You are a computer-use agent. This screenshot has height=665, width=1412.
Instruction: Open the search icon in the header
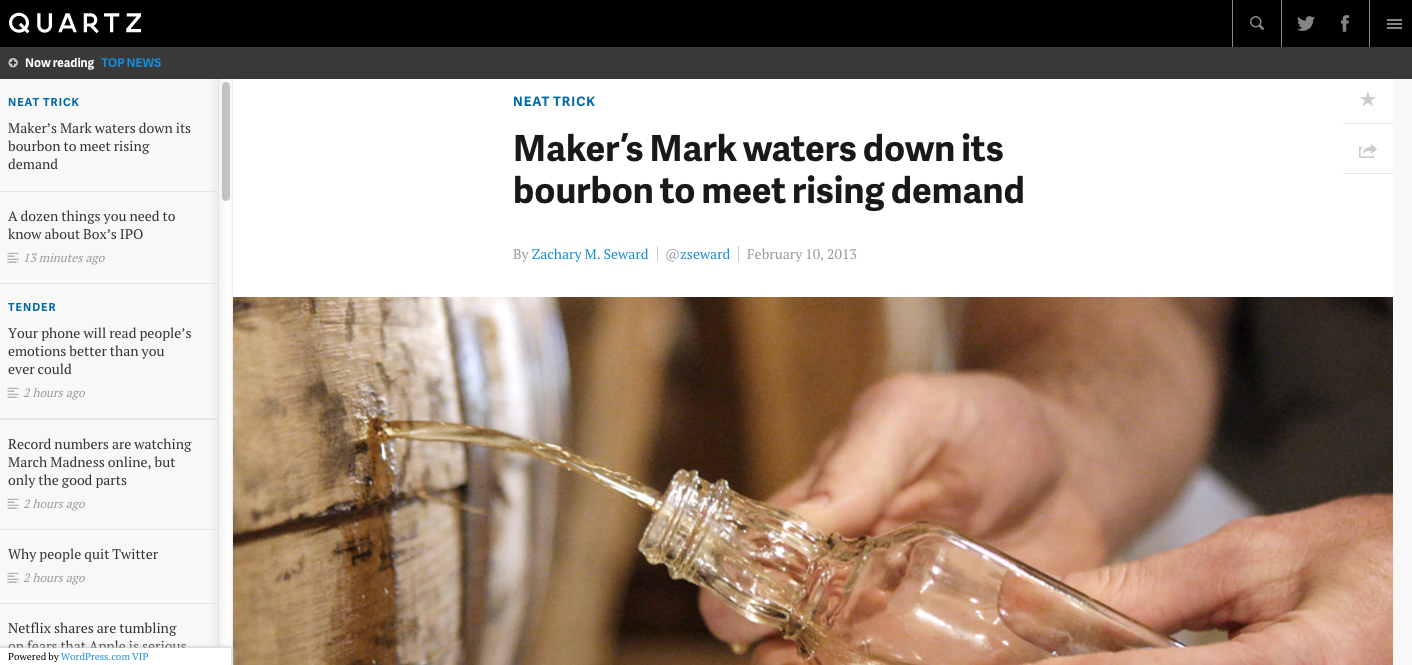(x=1257, y=24)
